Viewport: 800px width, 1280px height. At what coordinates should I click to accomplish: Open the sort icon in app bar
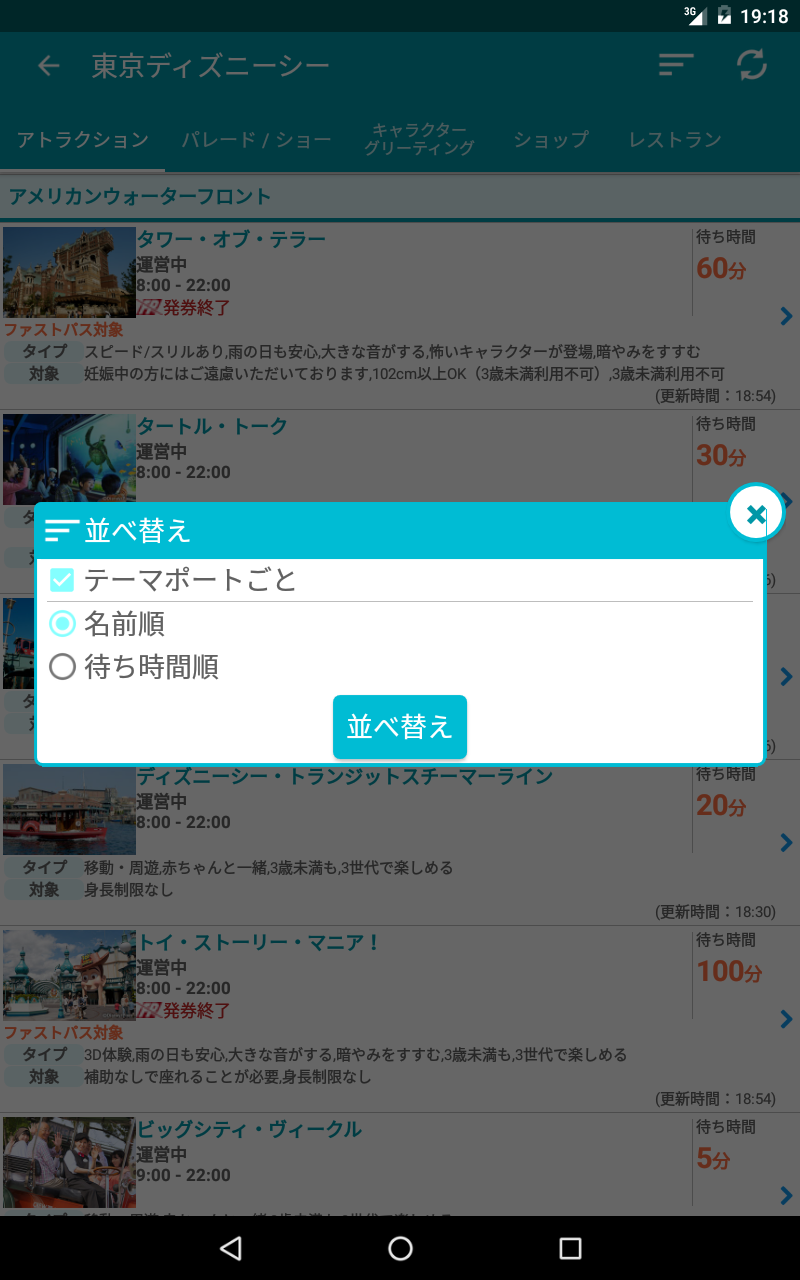676,65
